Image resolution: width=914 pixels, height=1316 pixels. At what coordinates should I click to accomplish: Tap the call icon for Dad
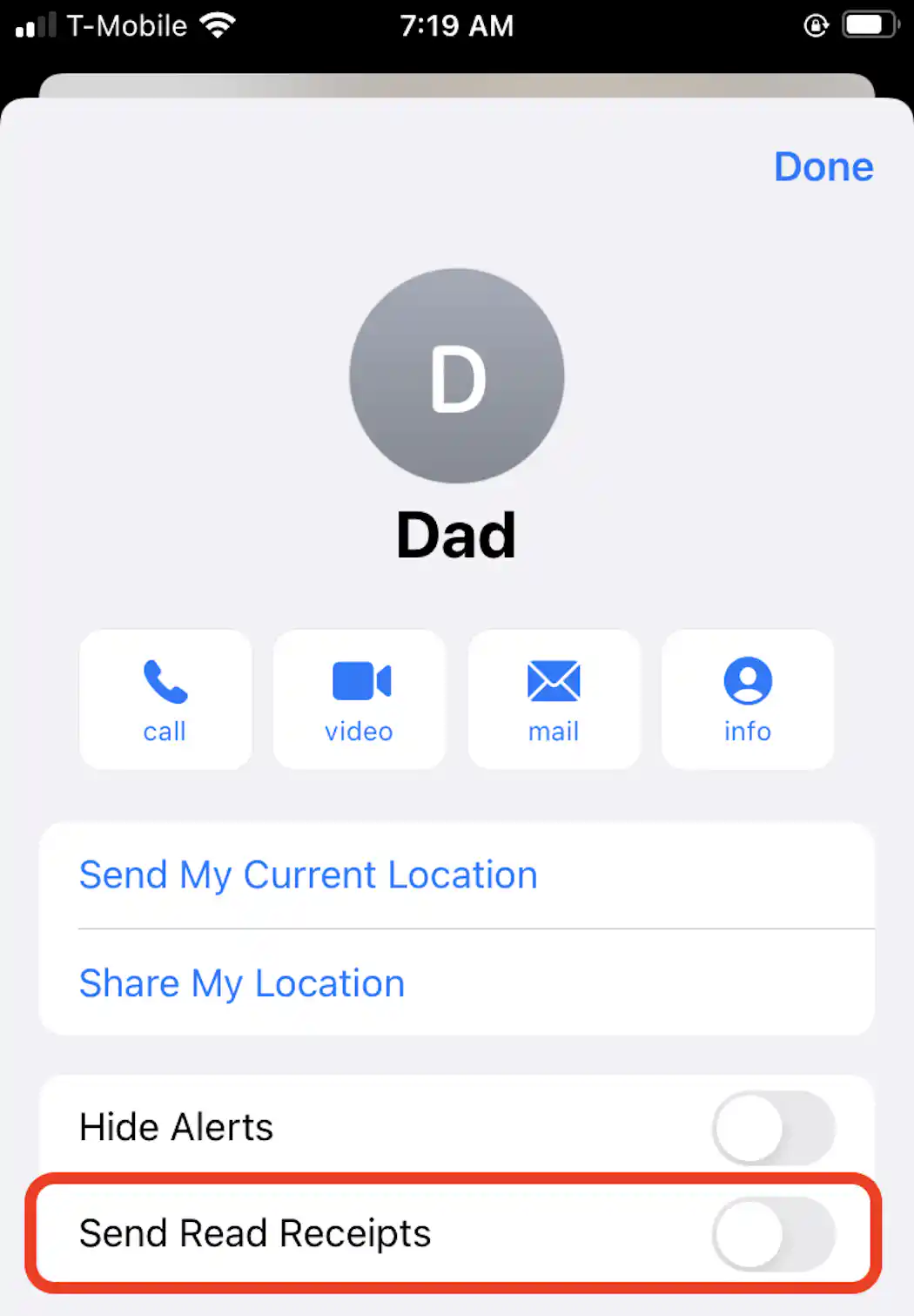click(165, 697)
